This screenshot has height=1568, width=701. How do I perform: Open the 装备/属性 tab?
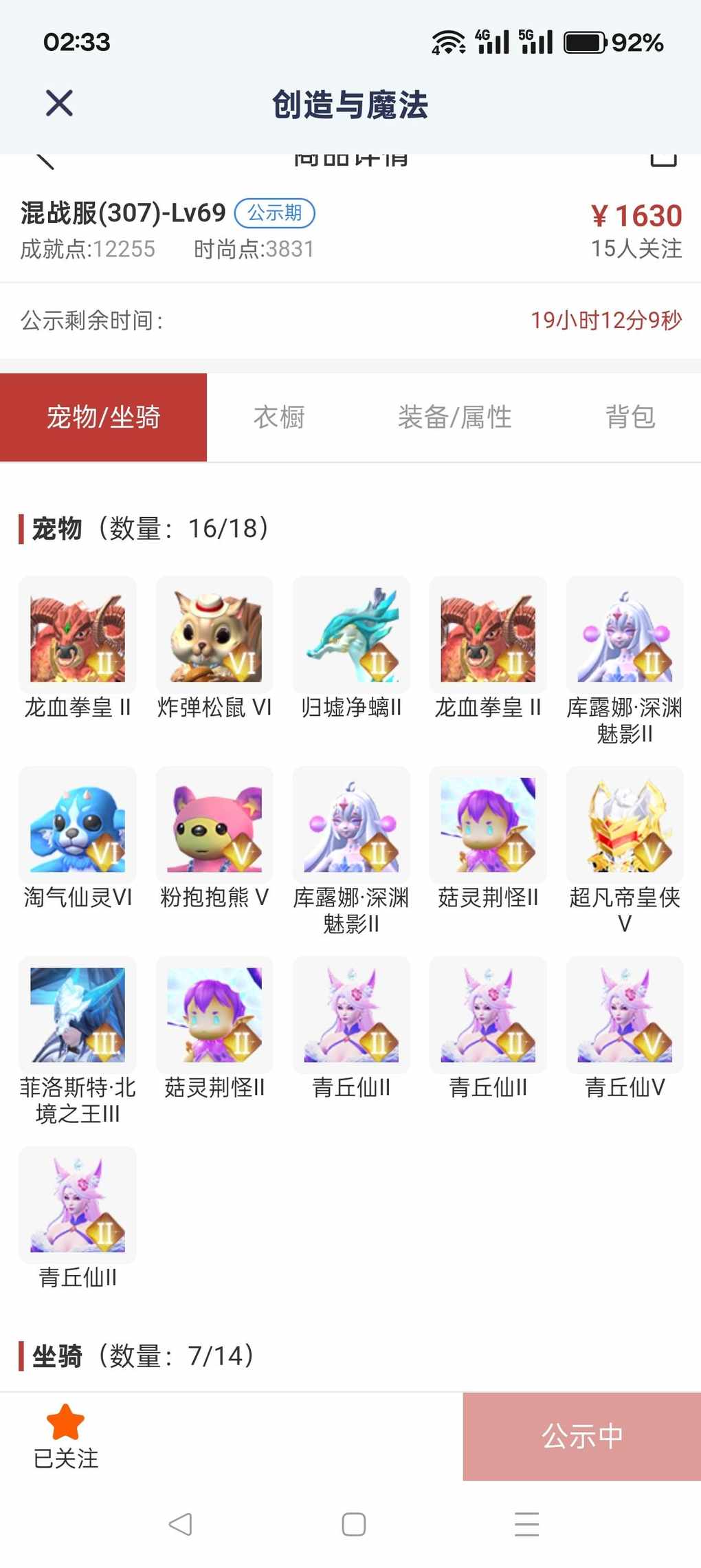[454, 417]
